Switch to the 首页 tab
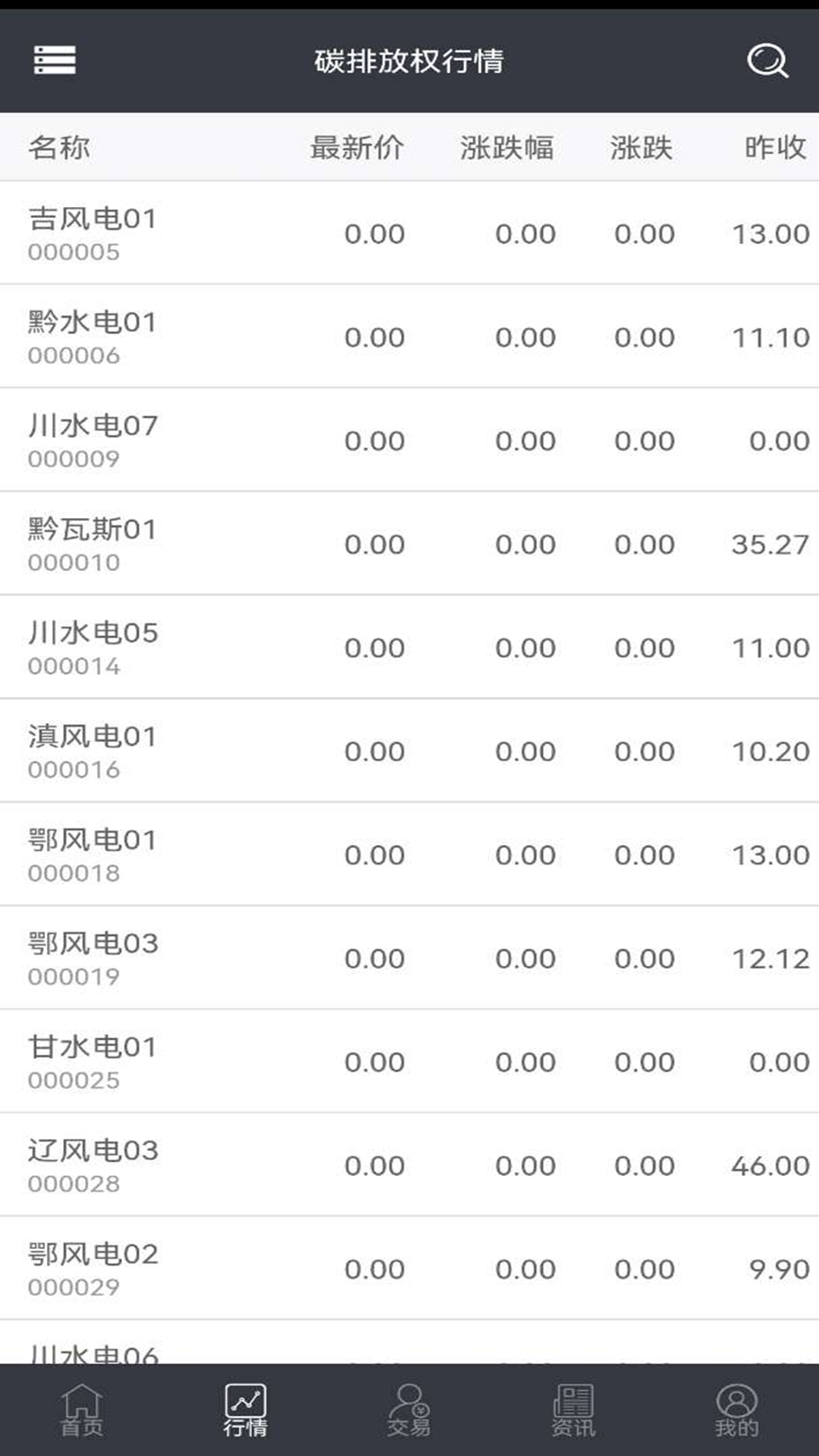819x1456 pixels. coord(82,1410)
